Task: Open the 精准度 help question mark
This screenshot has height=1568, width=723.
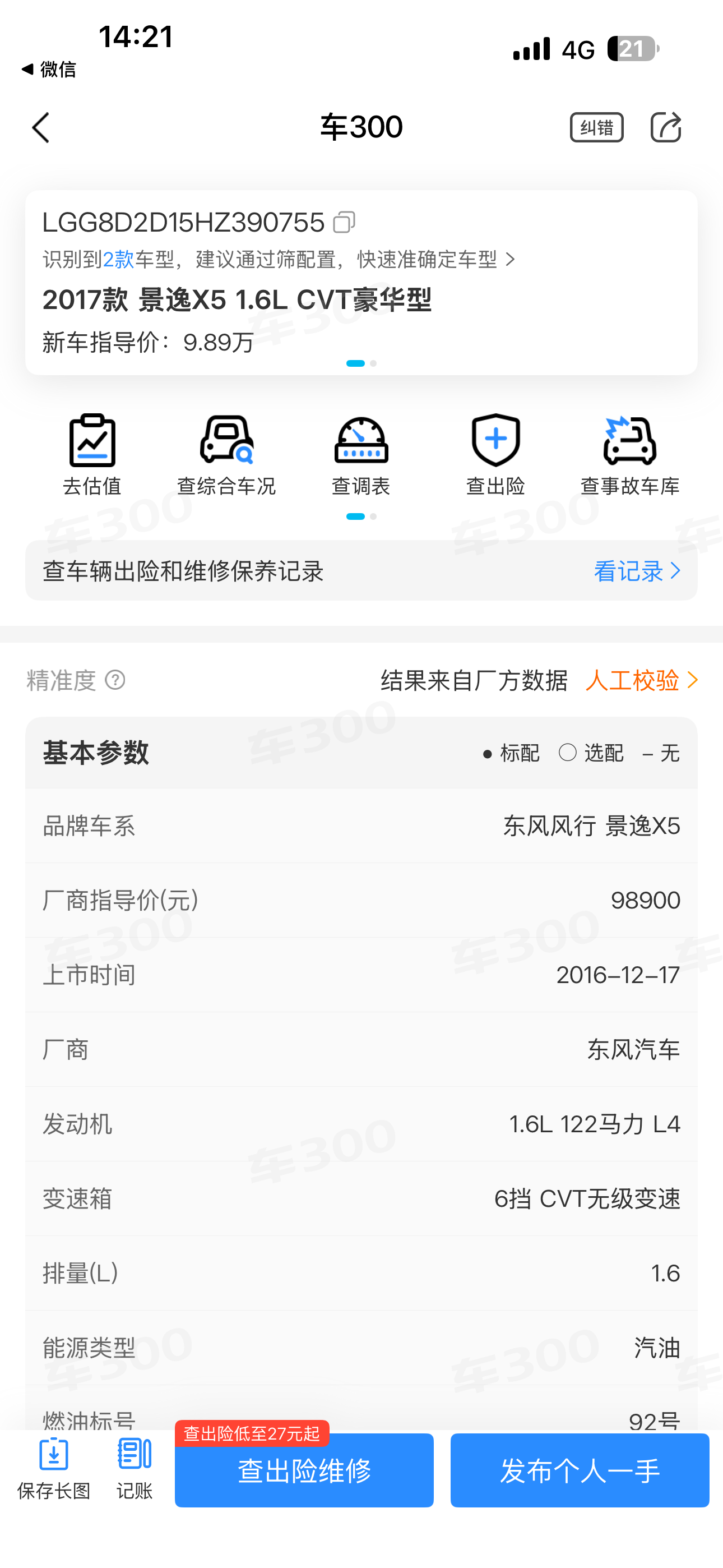Action: point(115,680)
